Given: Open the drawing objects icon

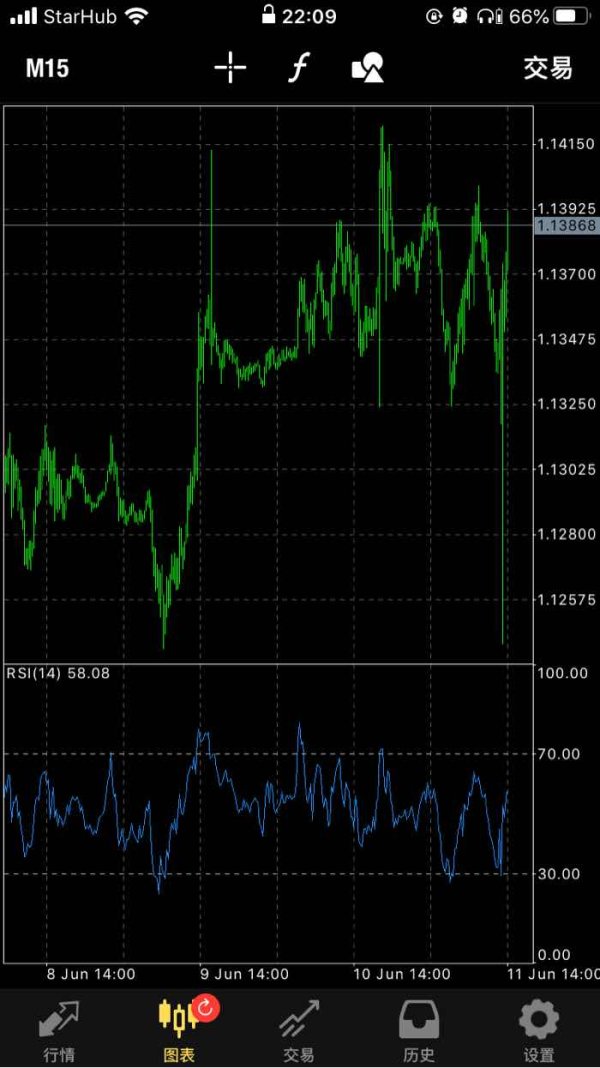Looking at the screenshot, I should point(368,68).
